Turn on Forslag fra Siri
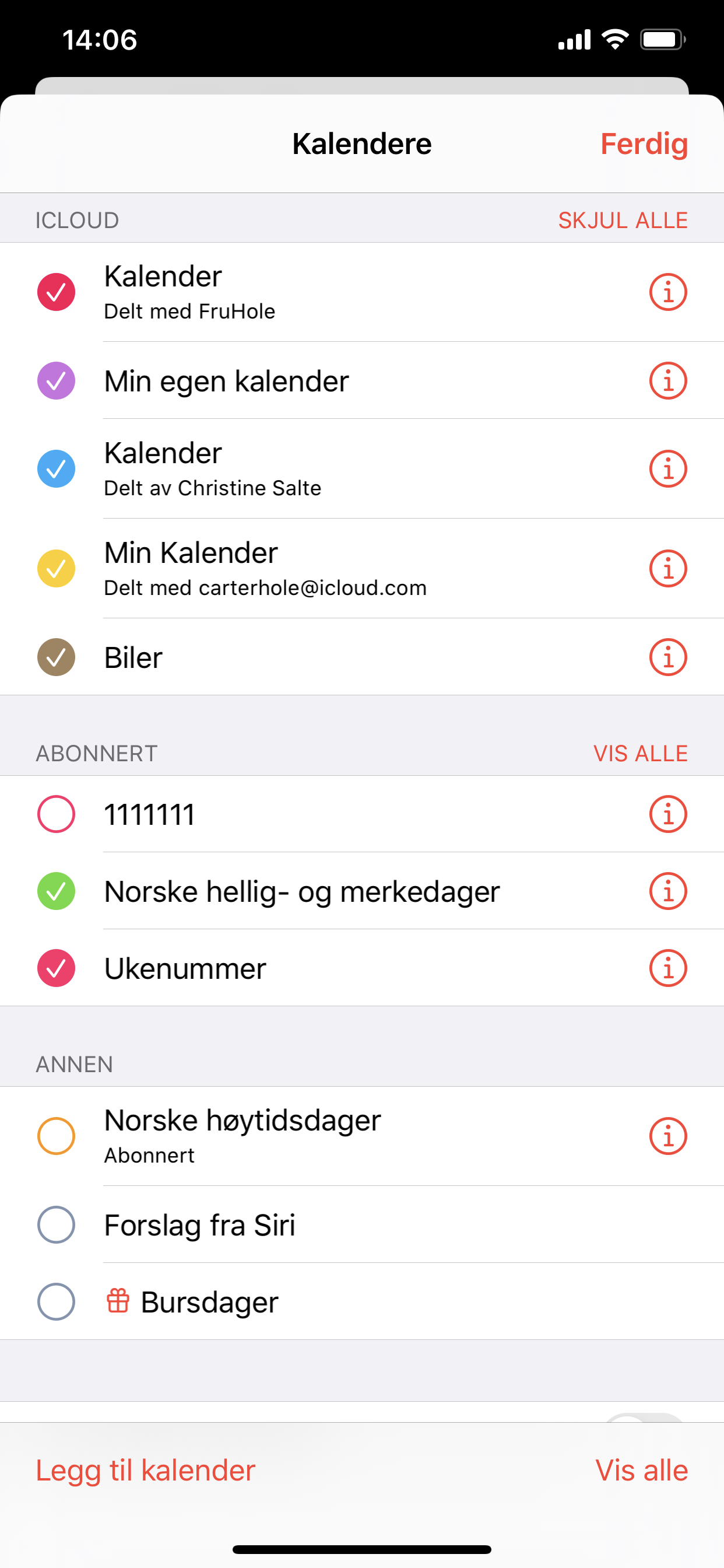724x1568 pixels. (x=56, y=1224)
